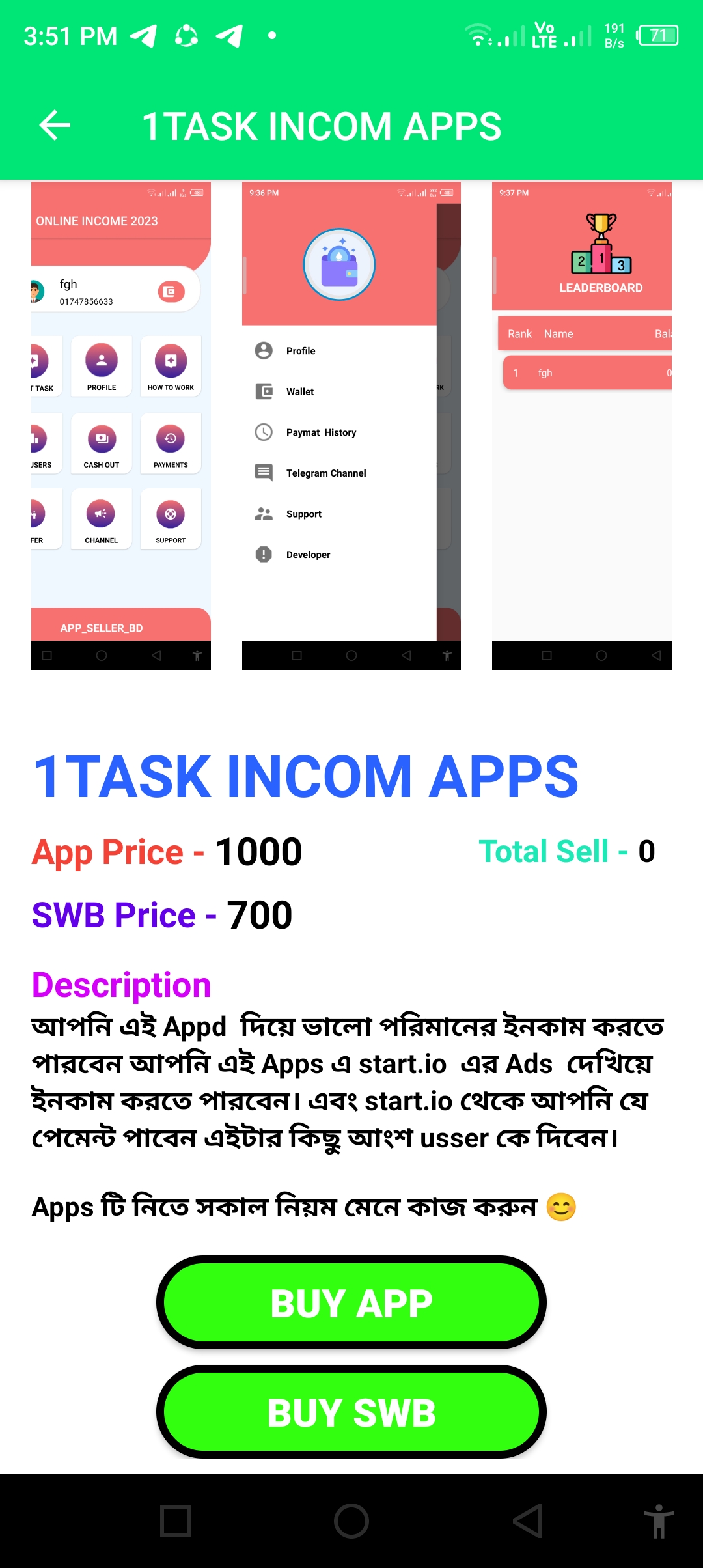Open the LEADERBOARD preview screenshot

(582, 426)
